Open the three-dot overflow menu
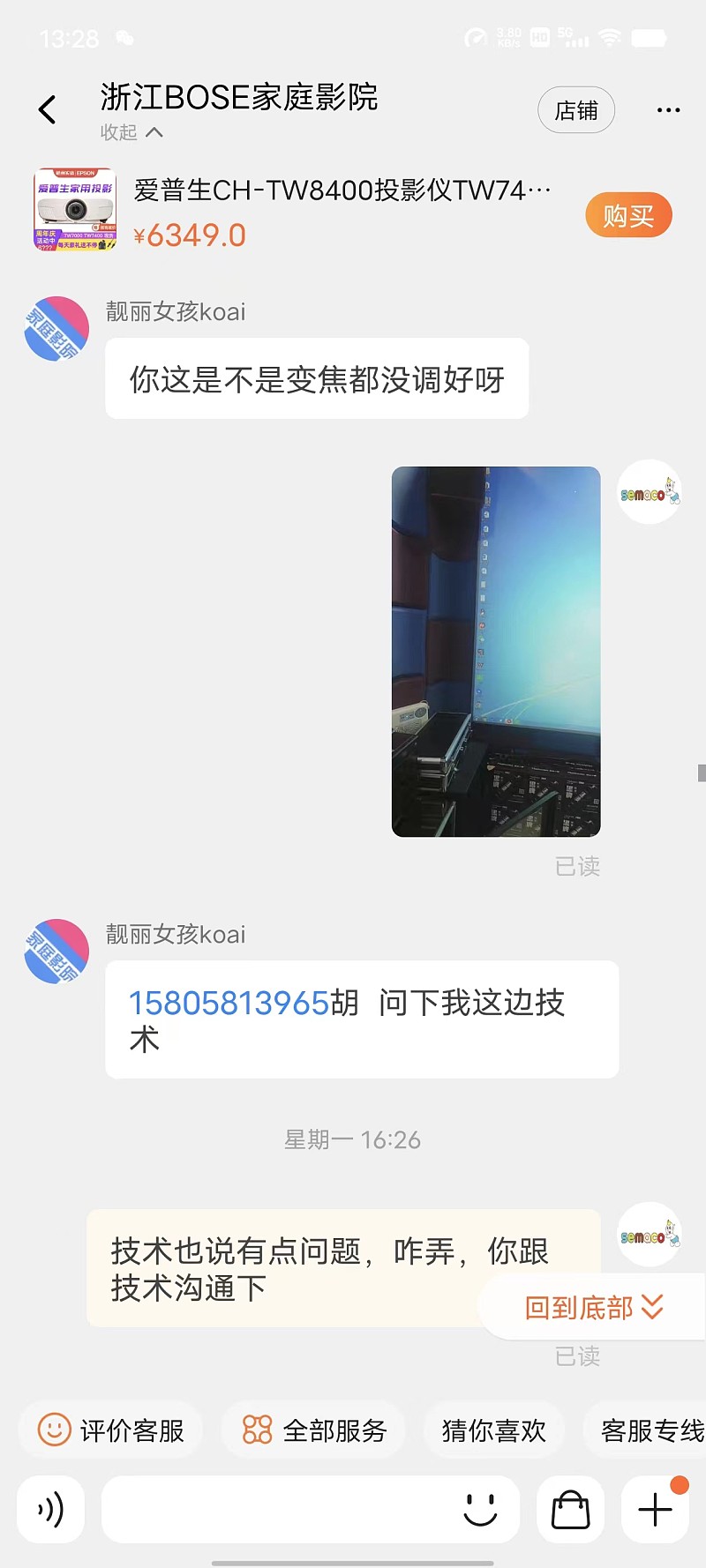The image size is (706, 1568). click(x=669, y=110)
